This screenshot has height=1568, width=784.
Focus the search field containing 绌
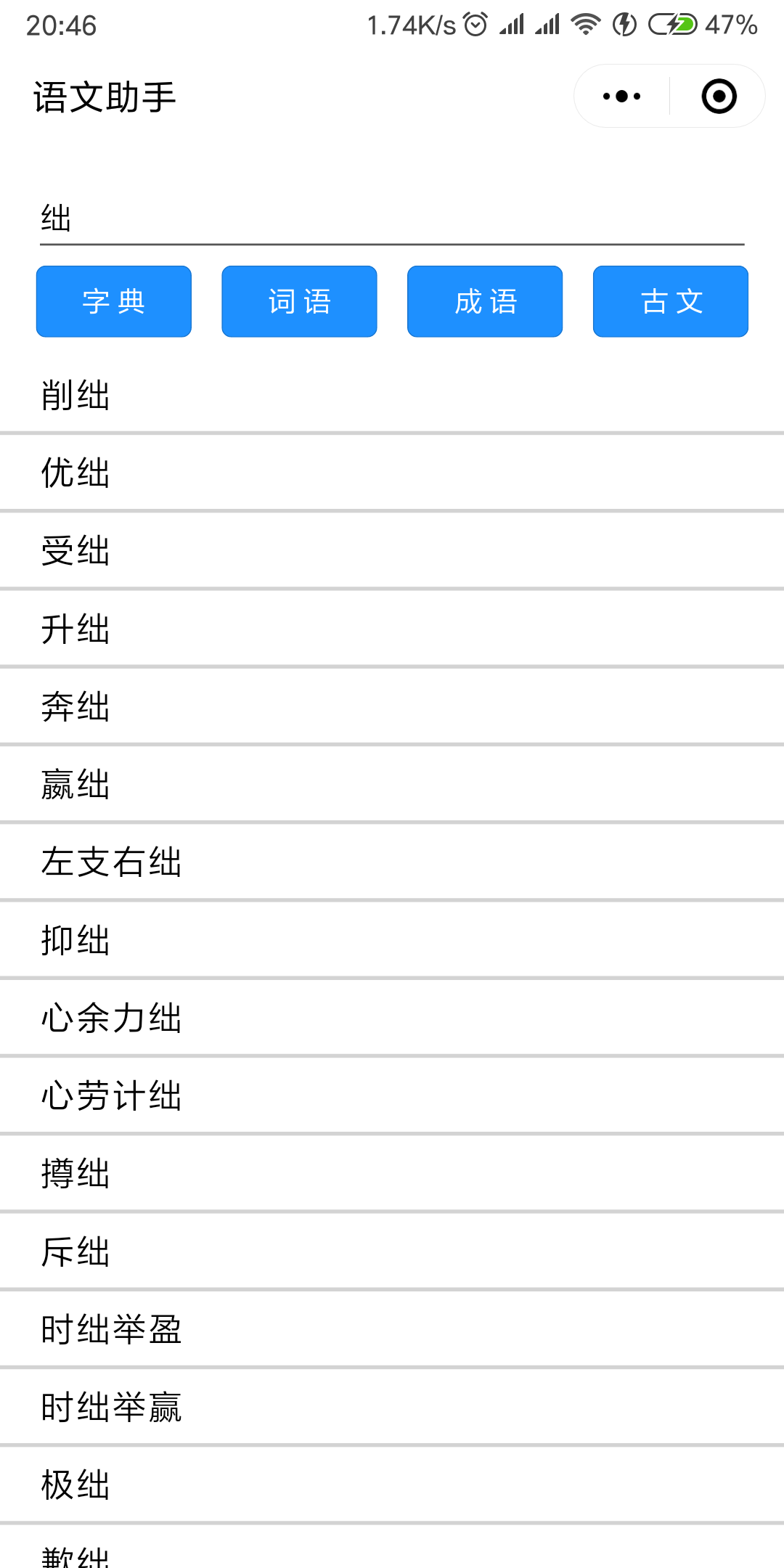(x=392, y=219)
